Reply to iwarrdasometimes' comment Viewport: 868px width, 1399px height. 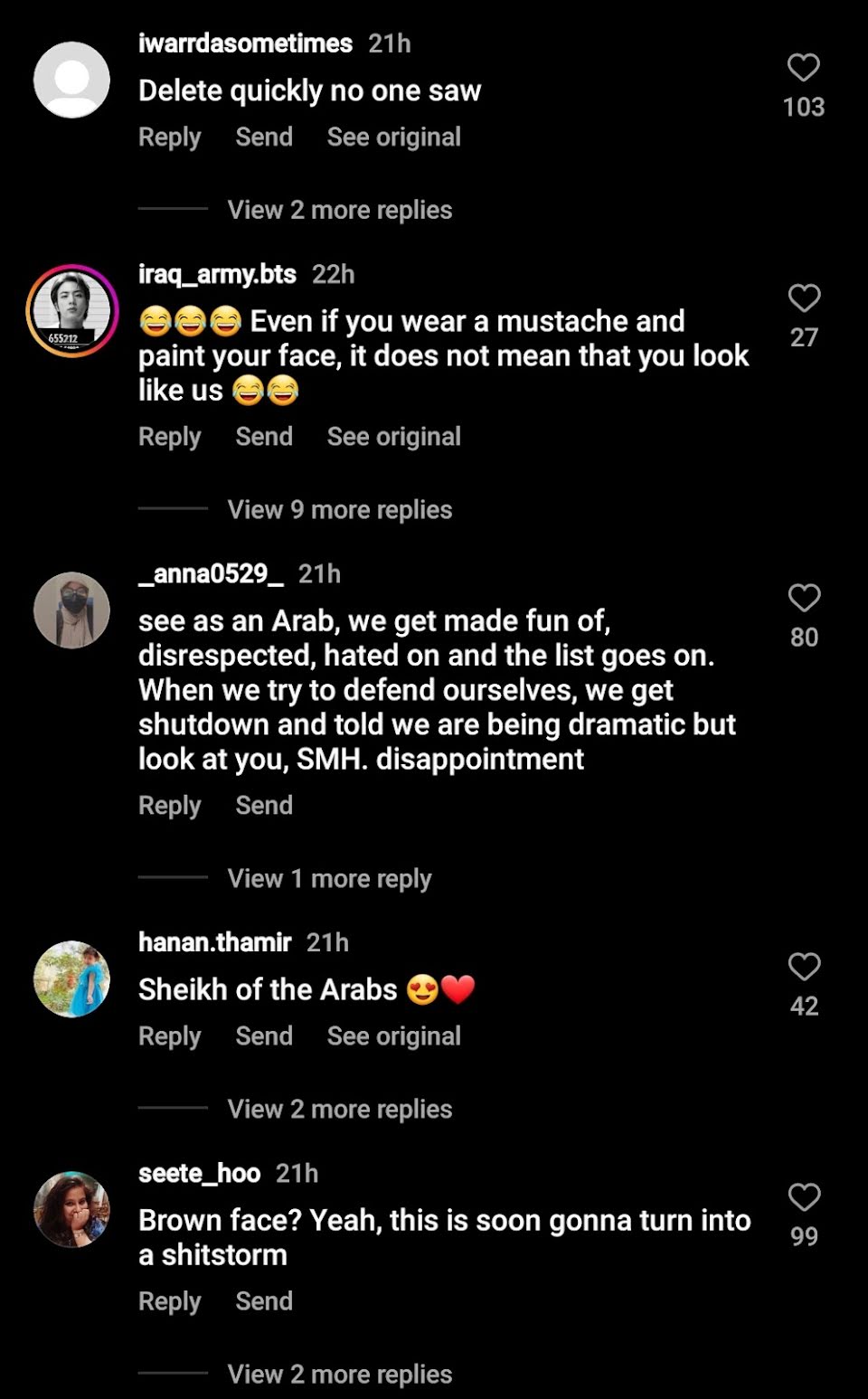coord(169,137)
